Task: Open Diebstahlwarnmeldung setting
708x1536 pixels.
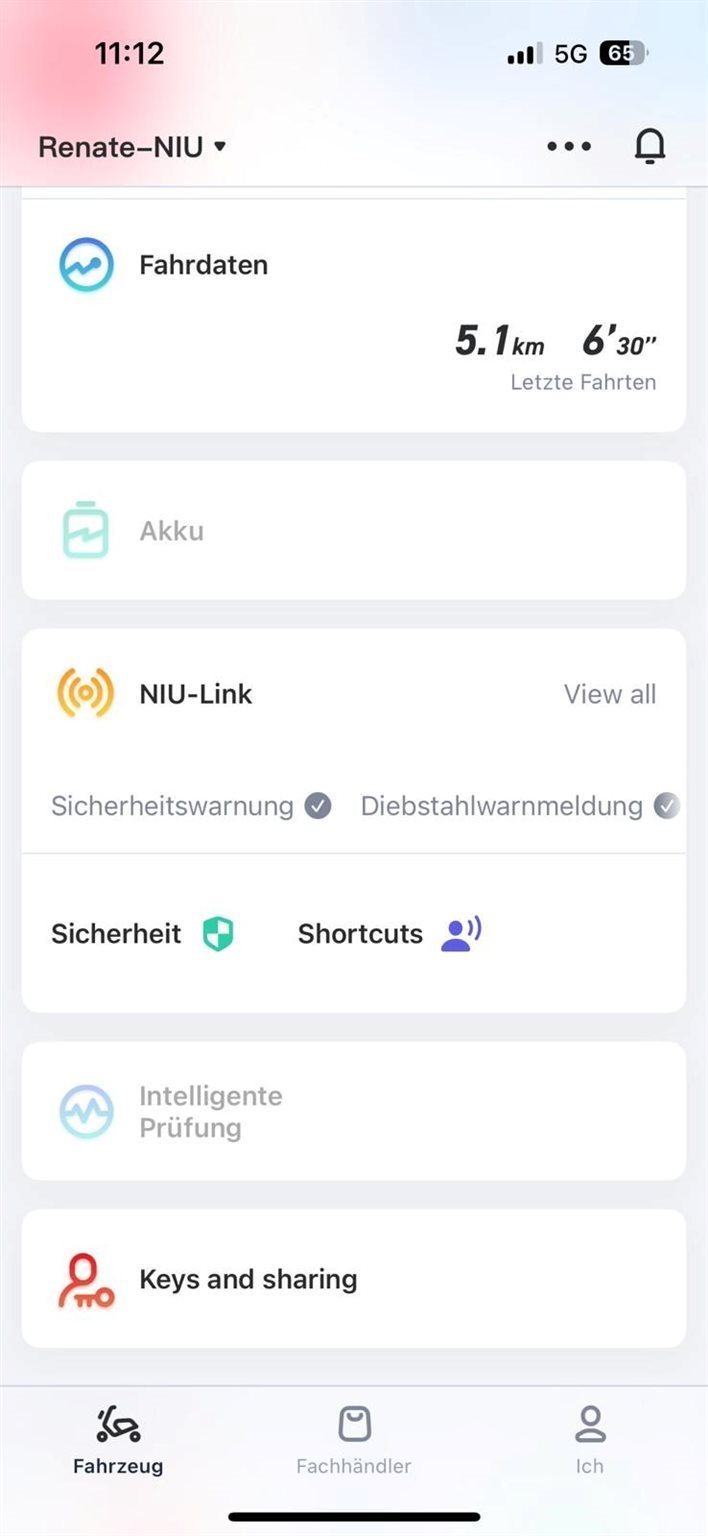Action: point(518,806)
